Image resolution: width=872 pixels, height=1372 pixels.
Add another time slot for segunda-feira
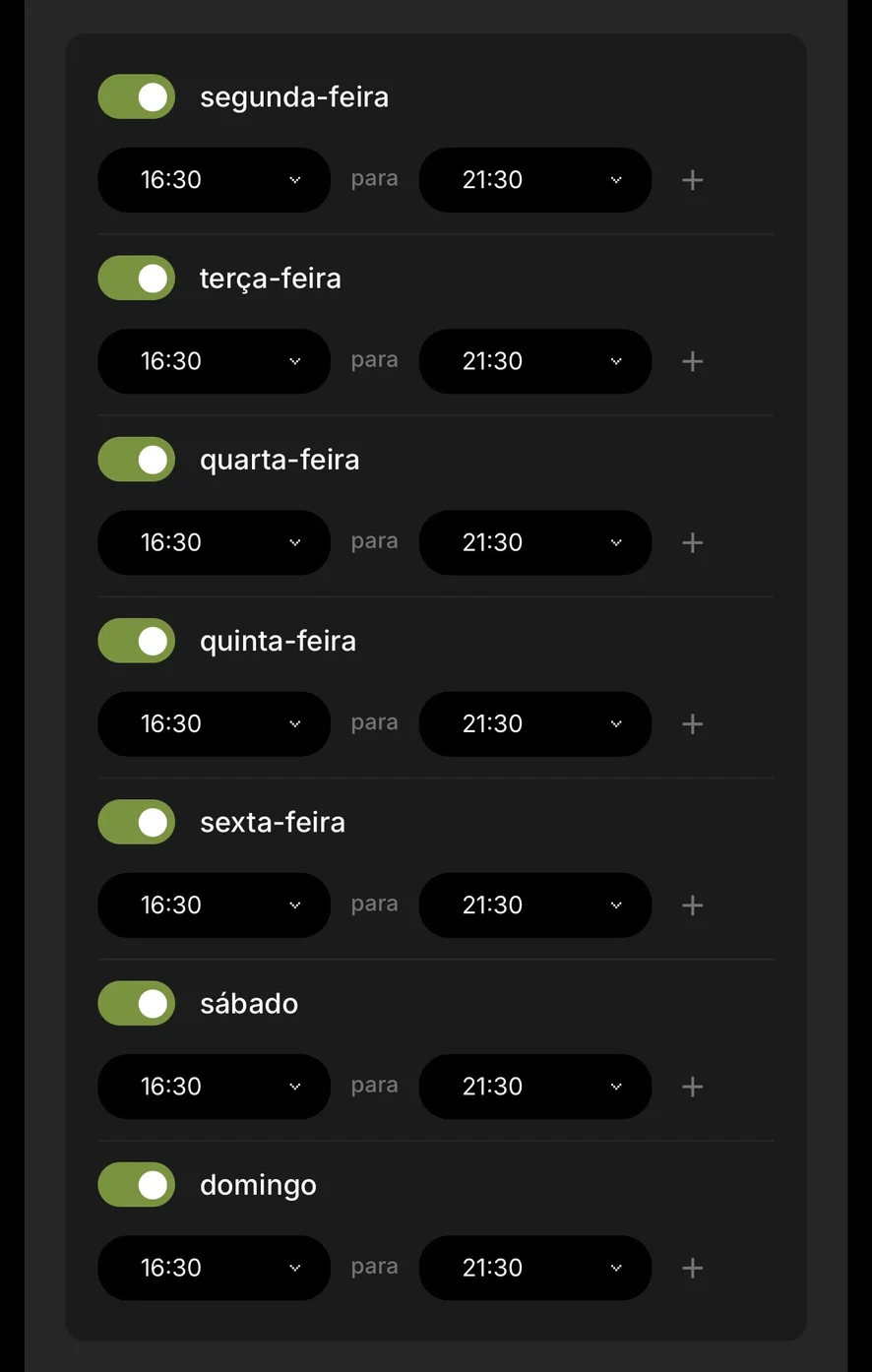[693, 180]
